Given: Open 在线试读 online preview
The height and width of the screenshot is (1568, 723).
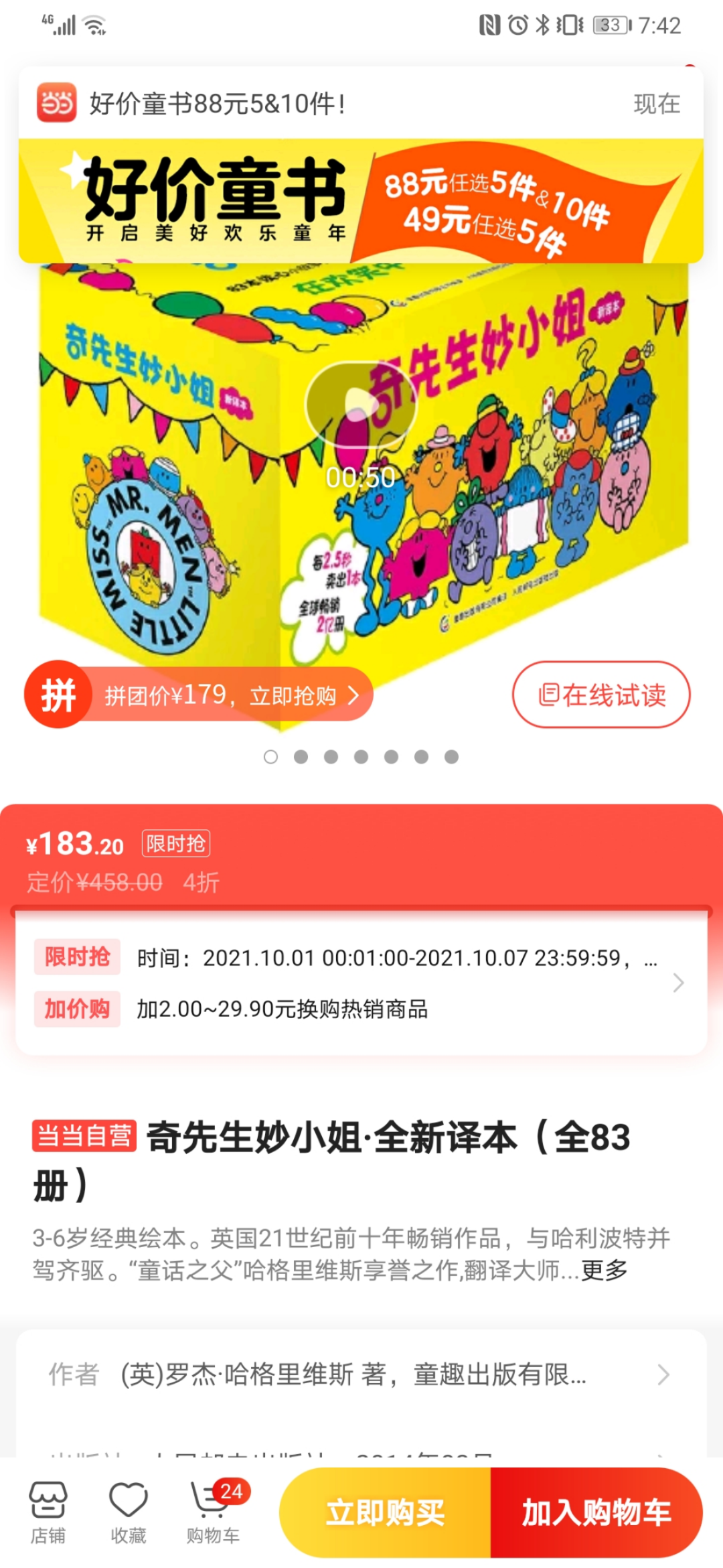Looking at the screenshot, I should 600,695.
